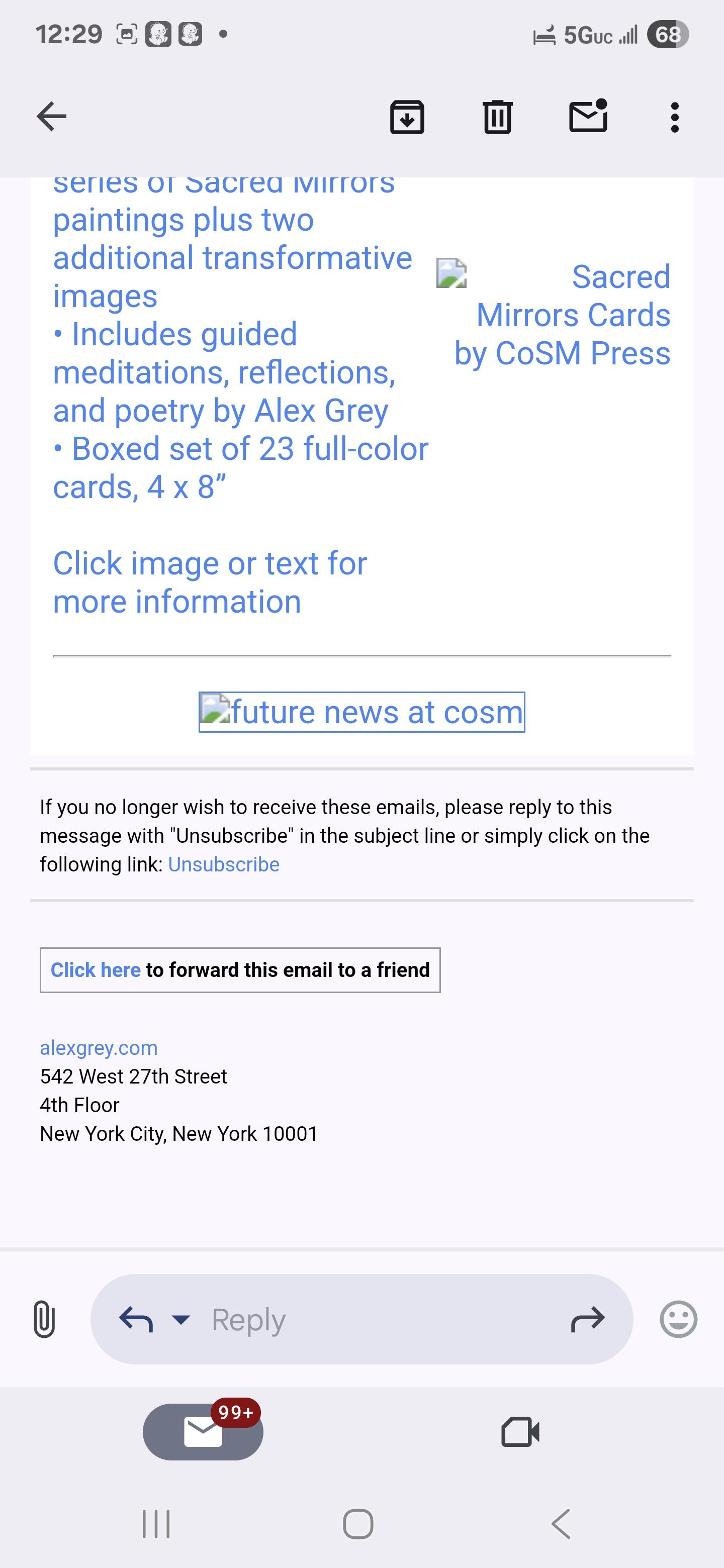Screen dimensions: 724x1568
Task: Visit the alexgrey.com link
Action: point(99,1047)
